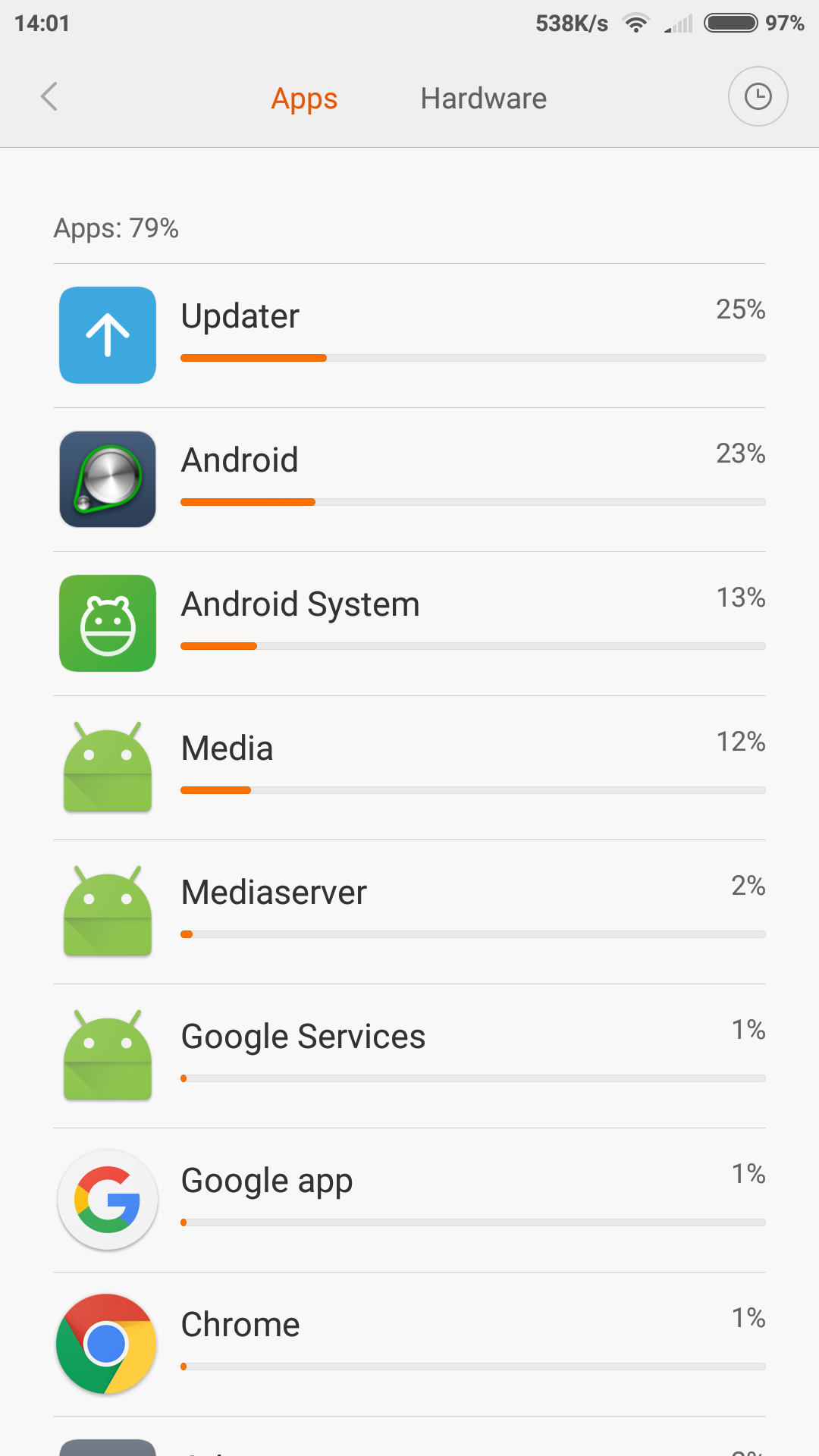Screen dimensions: 819x1456
Task: Open the clock history icon
Action: 758,97
